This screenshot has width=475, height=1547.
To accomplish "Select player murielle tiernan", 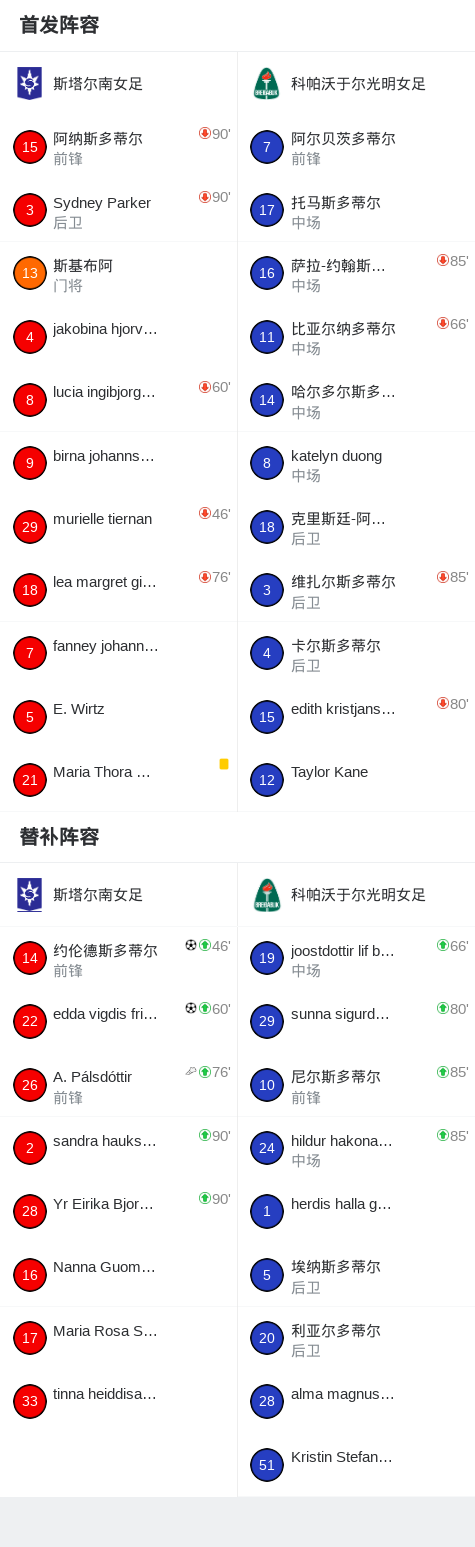I will (118, 527).
